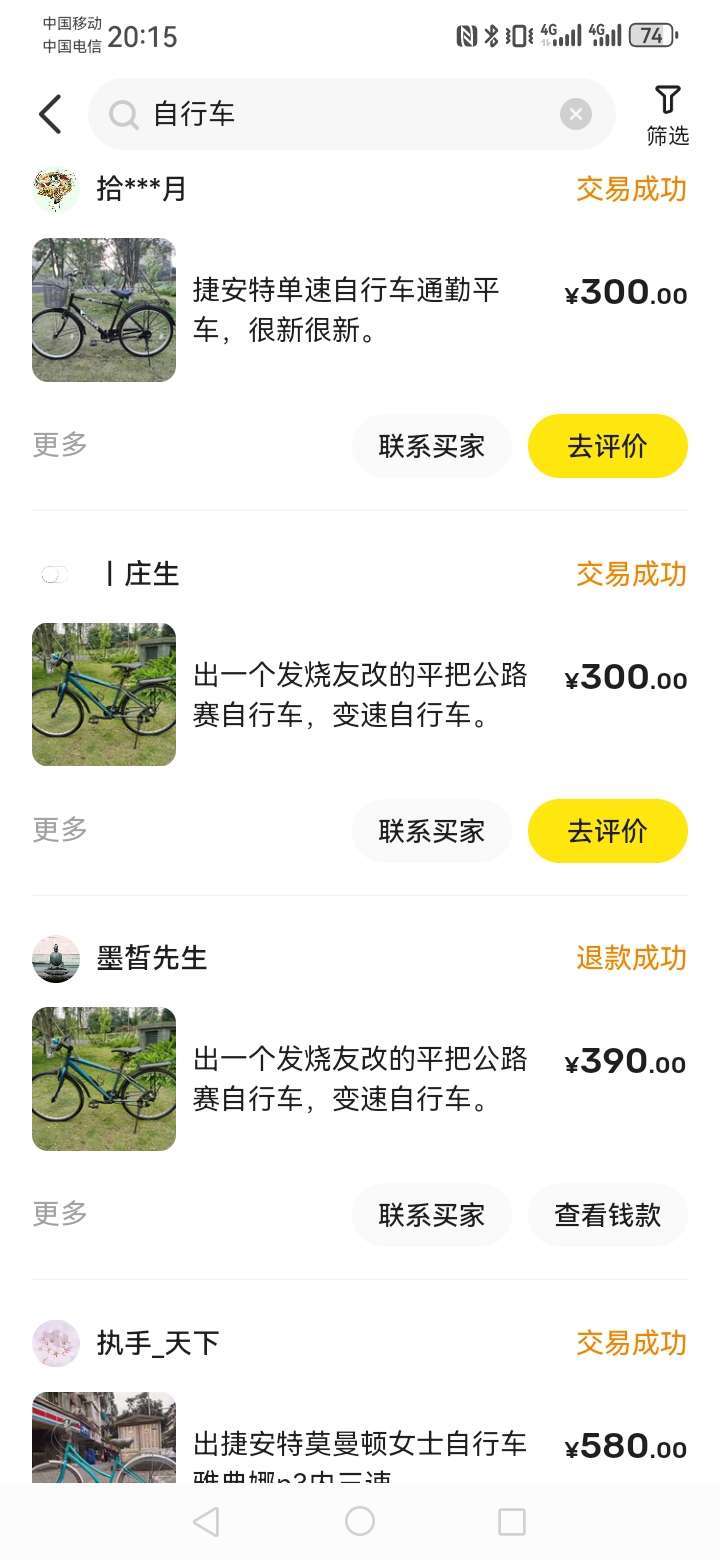
Task: Open 更多 under the 拾***月 order
Action: click(60, 445)
